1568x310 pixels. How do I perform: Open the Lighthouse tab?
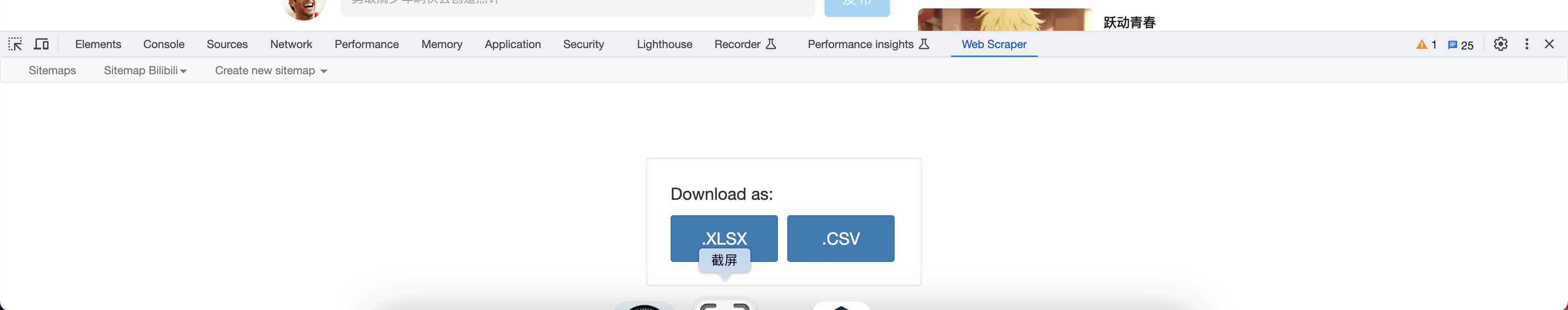[x=664, y=44]
